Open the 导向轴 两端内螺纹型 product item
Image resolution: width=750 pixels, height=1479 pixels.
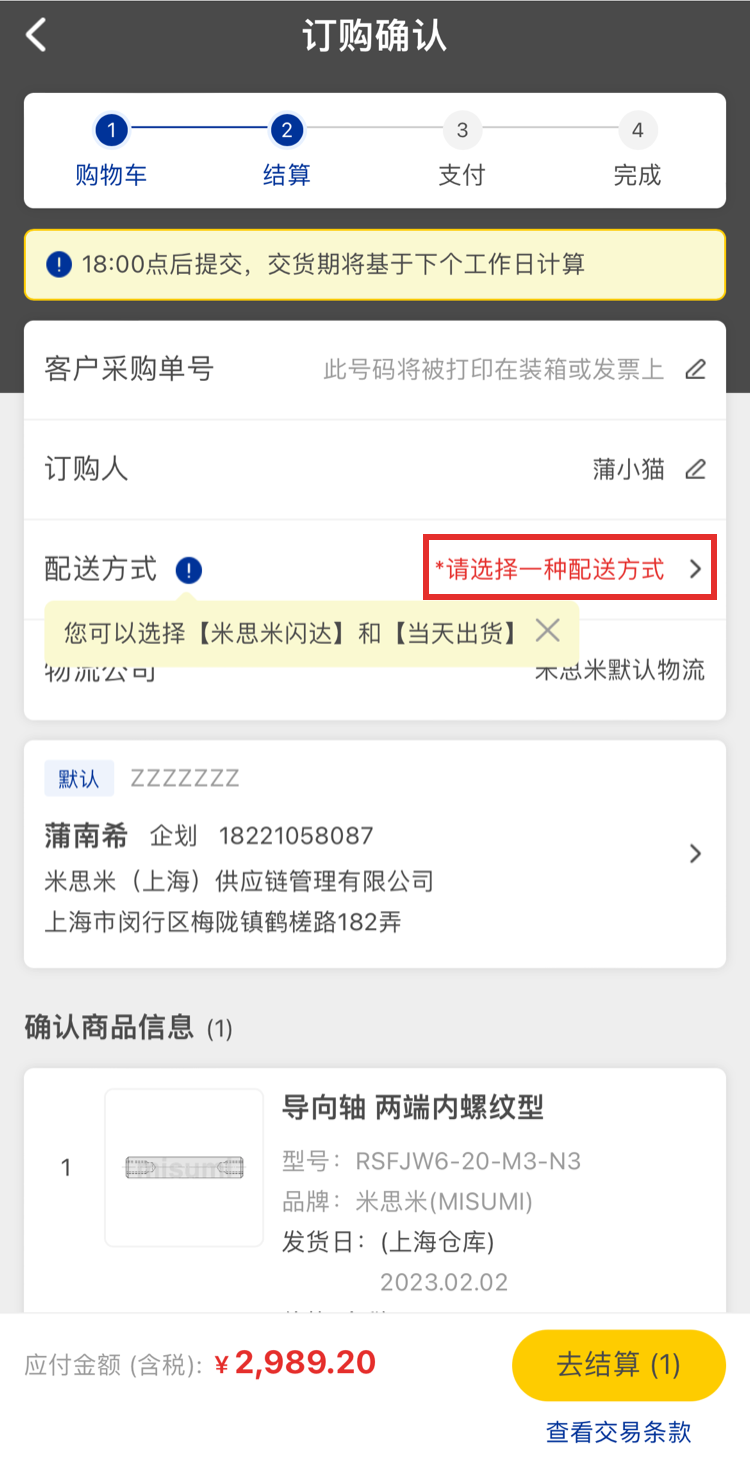pos(412,1107)
